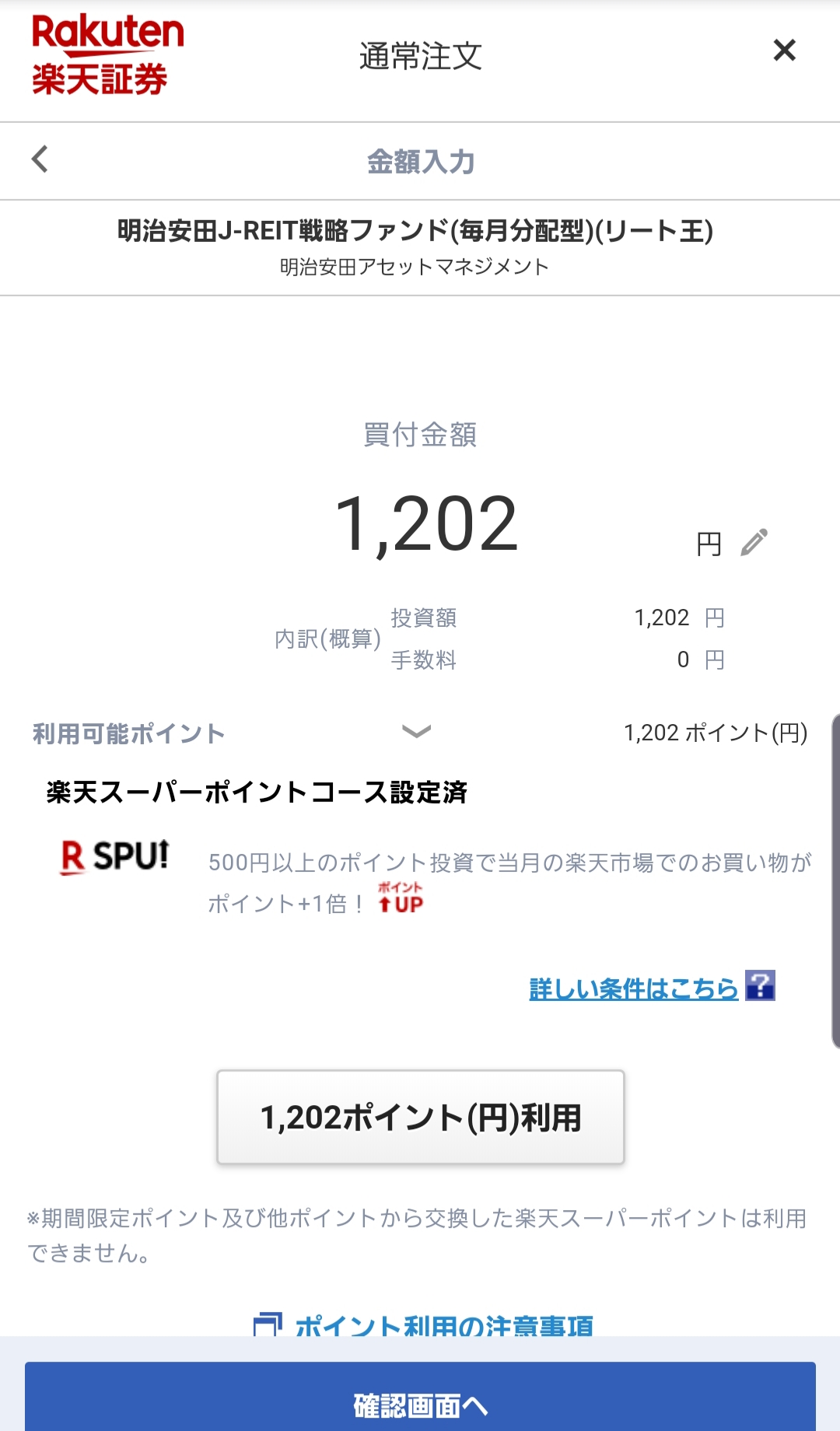The width and height of the screenshot is (840, 1431).
Task: Open 詳しい条件はこちら link
Action: coord(633,988)
